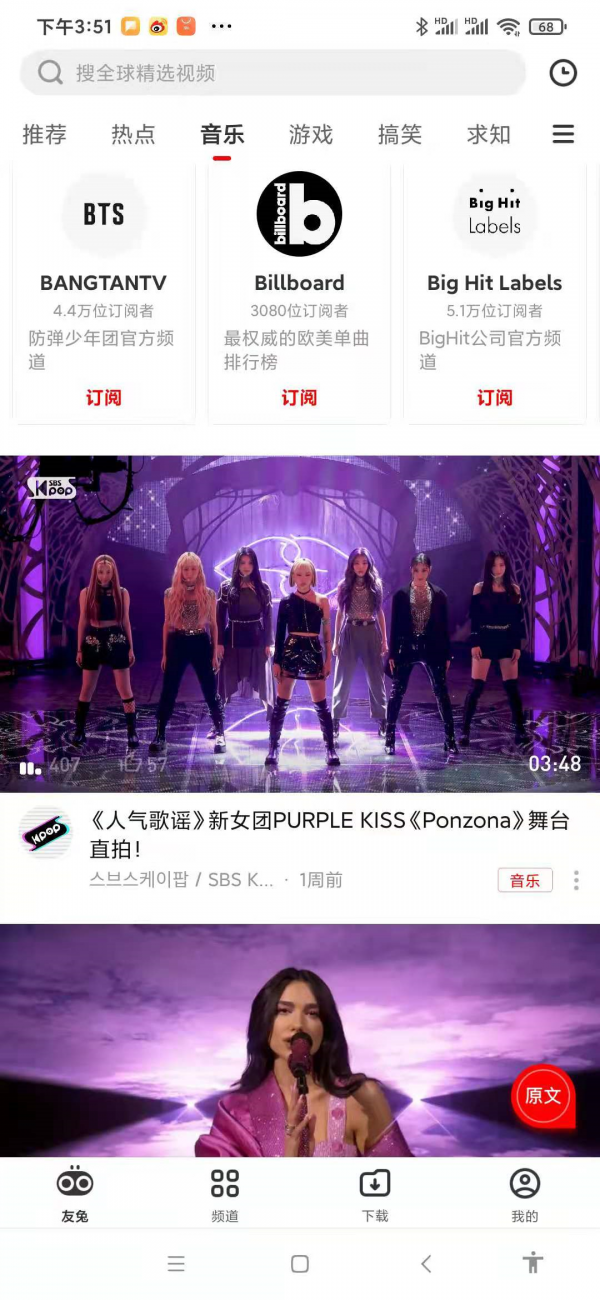Viewport: 600px width, 1300px height.
Task: Open the 下载 tab
Action: [375, 1195]
